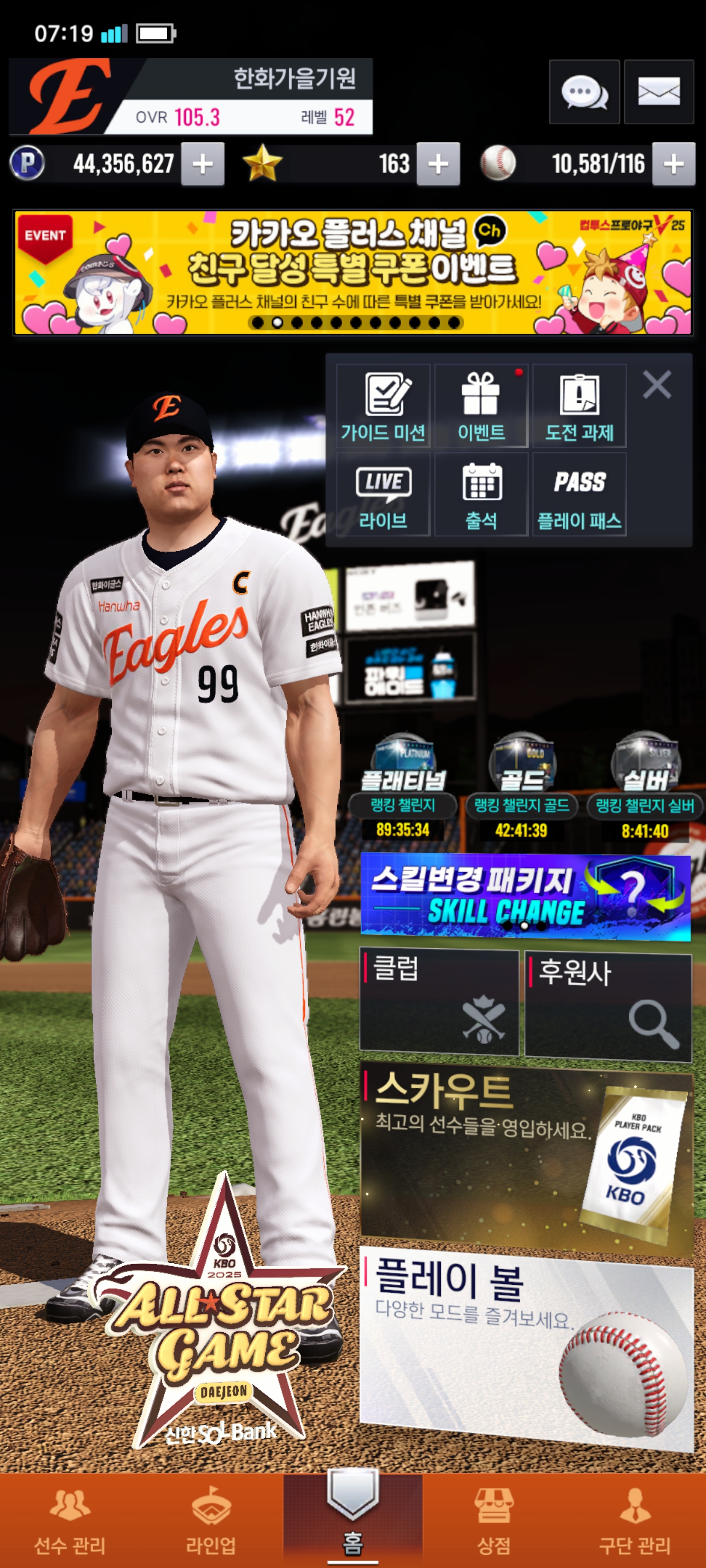Open the 플래티넘 ranking challenge
The image size is (706, 1568).
pyautogui.click(x=403, y=785)
